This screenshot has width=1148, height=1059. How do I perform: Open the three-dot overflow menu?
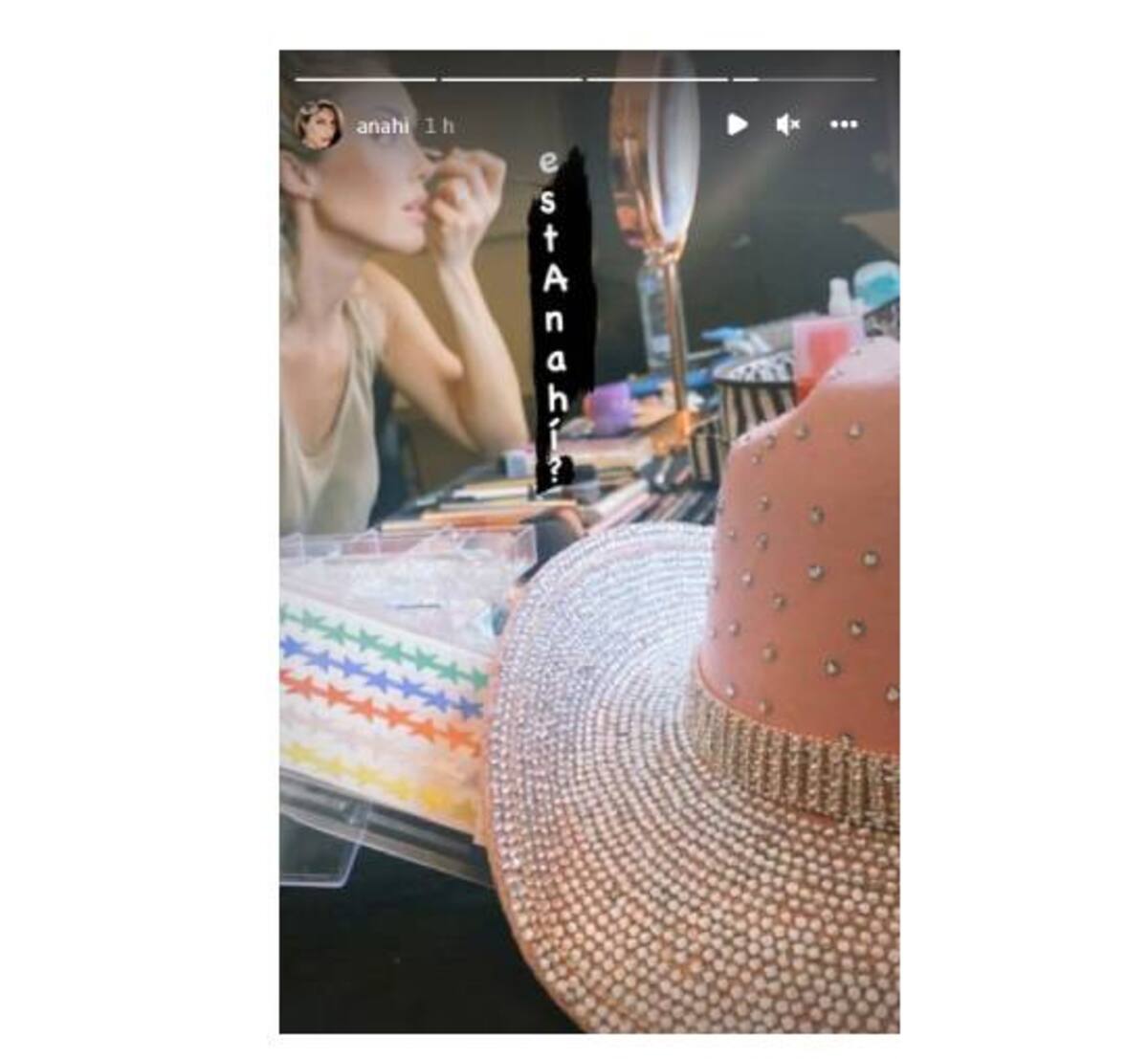tap(844, 124)
